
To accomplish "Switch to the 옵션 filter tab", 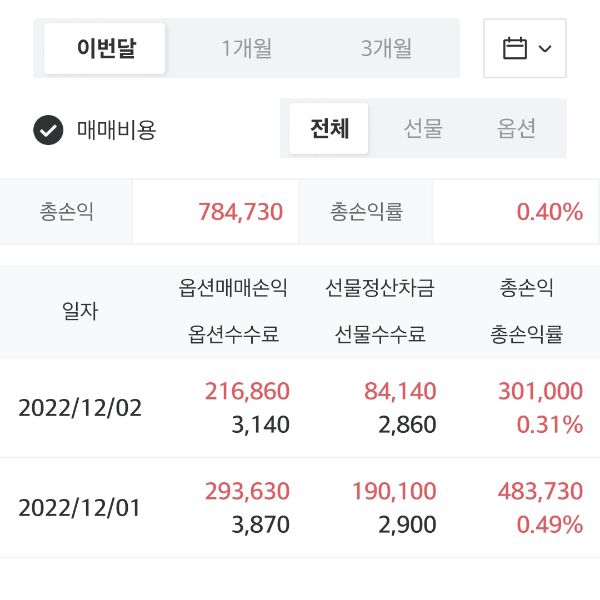I will pos(517,128).
